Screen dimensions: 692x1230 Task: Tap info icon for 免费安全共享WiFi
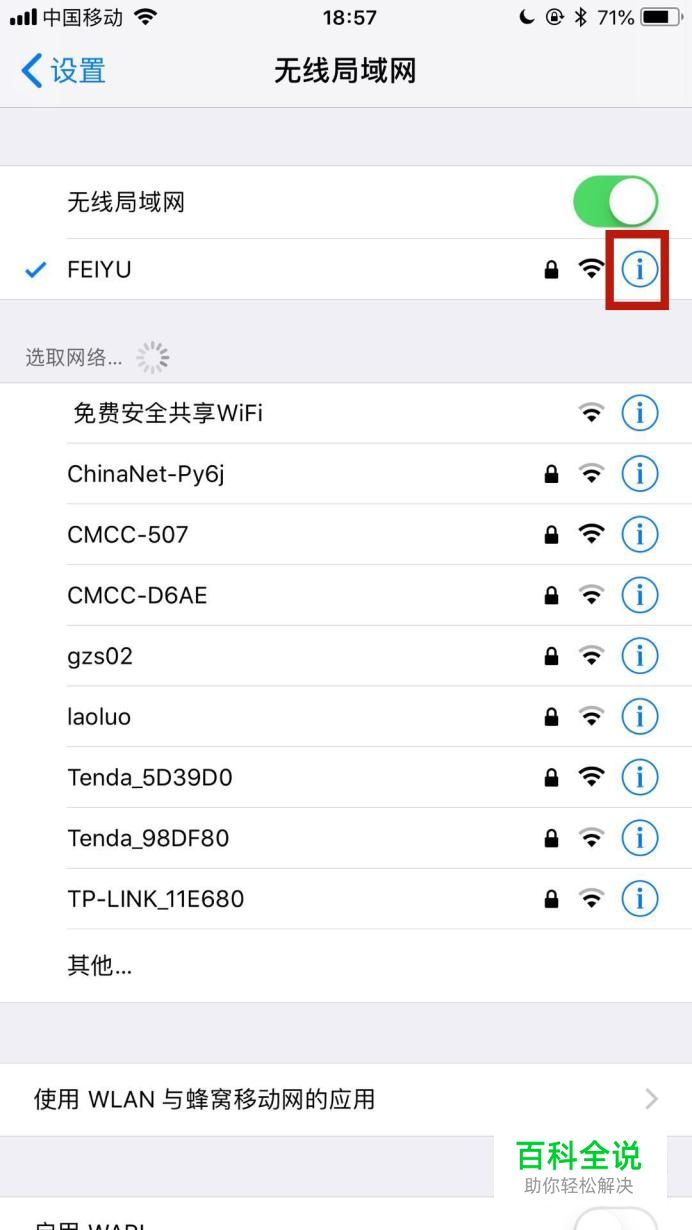640,412
